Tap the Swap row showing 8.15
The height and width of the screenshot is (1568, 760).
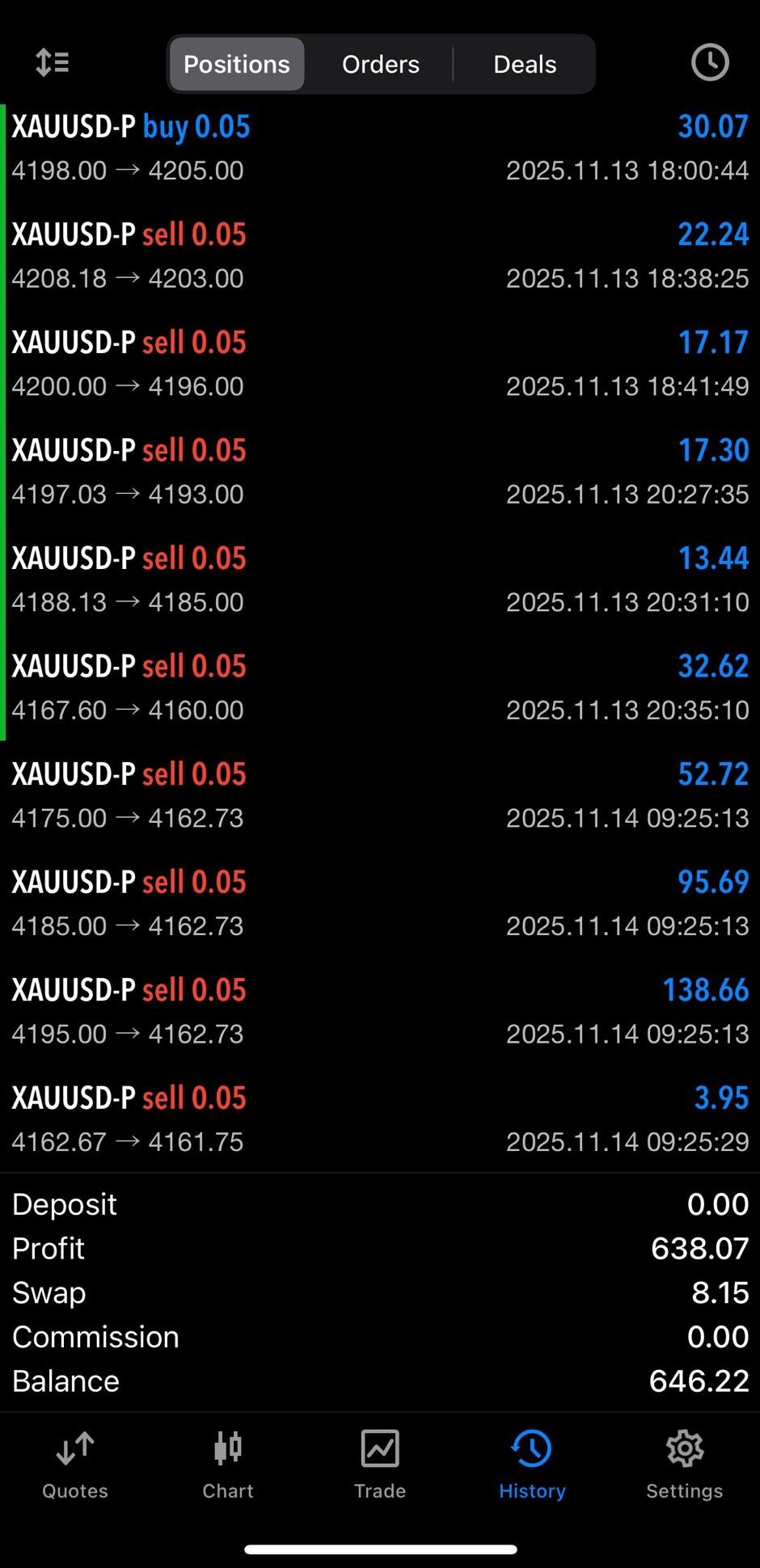tap(380, 1293)
